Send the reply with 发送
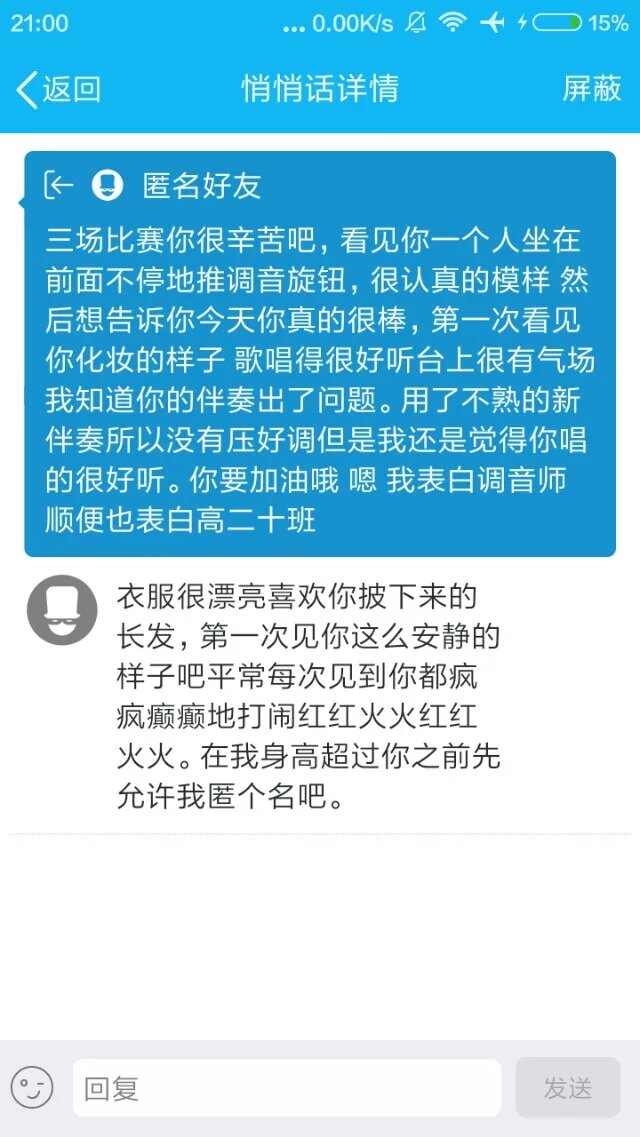The image size is (640, 1137). [568, 1088]
